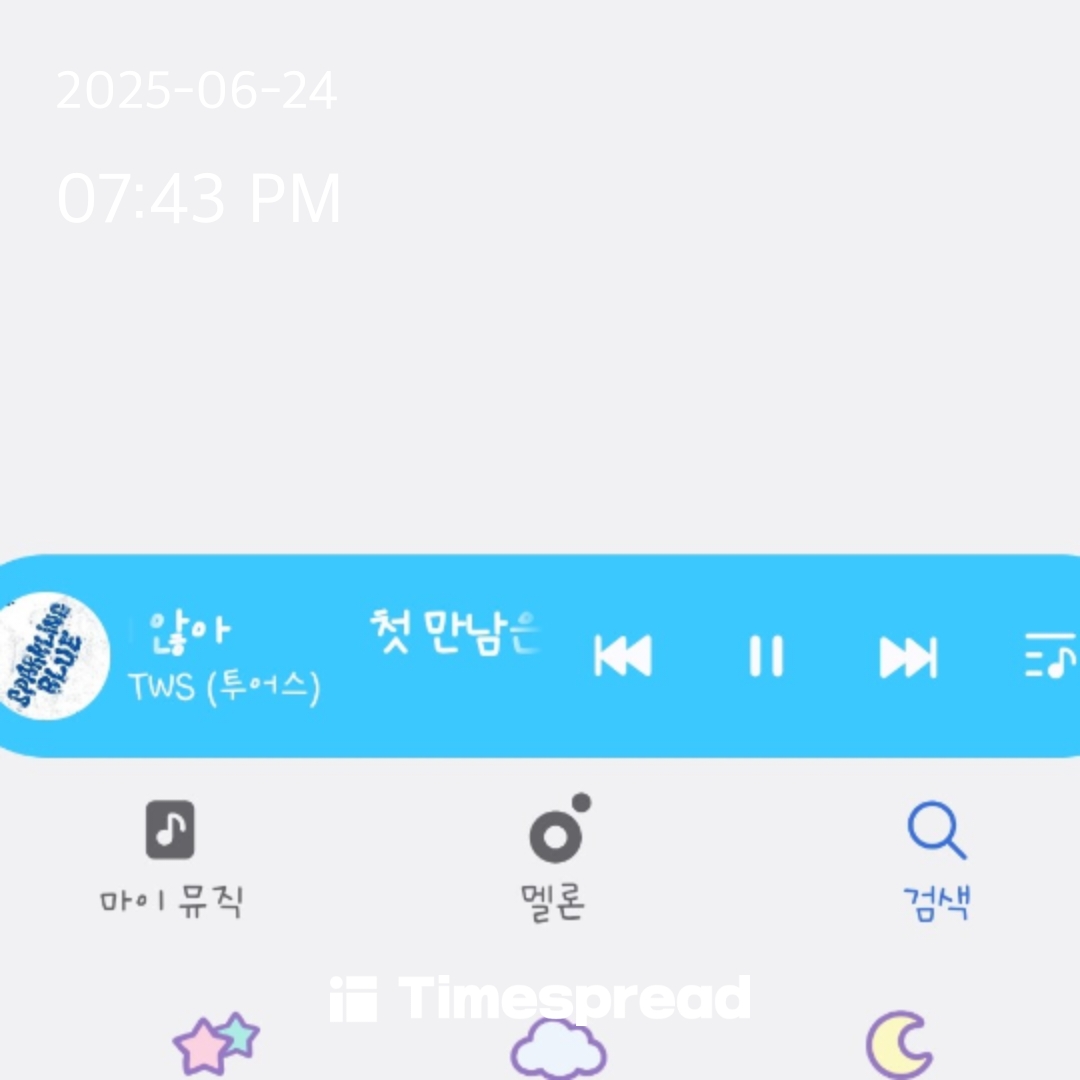The image size is (1080, 1080).
Task: Switch to the 검색 tab
Action: tap(937, 860)
